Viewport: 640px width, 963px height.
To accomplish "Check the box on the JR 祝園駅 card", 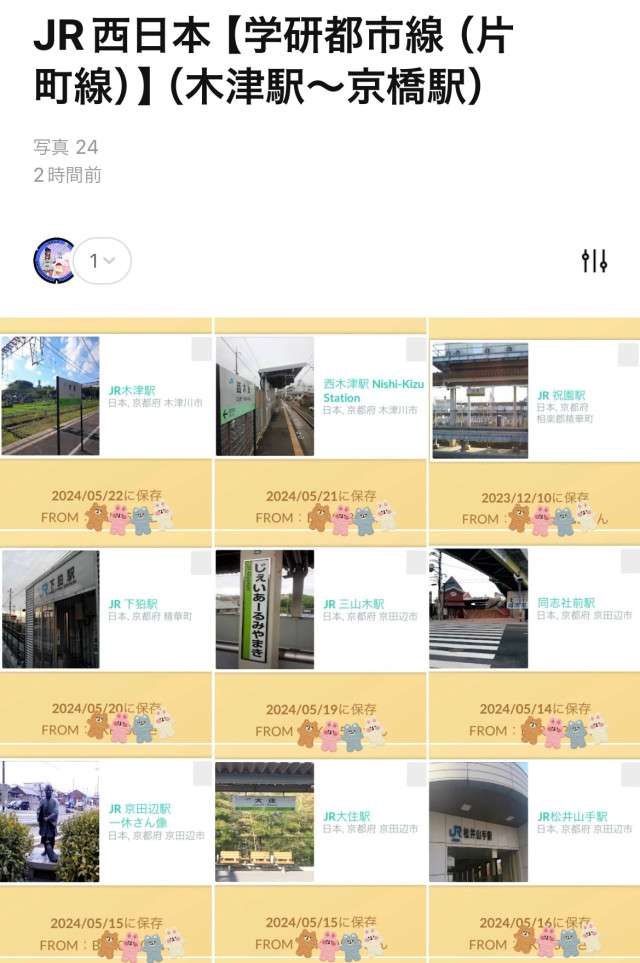I will pos(628,355).
